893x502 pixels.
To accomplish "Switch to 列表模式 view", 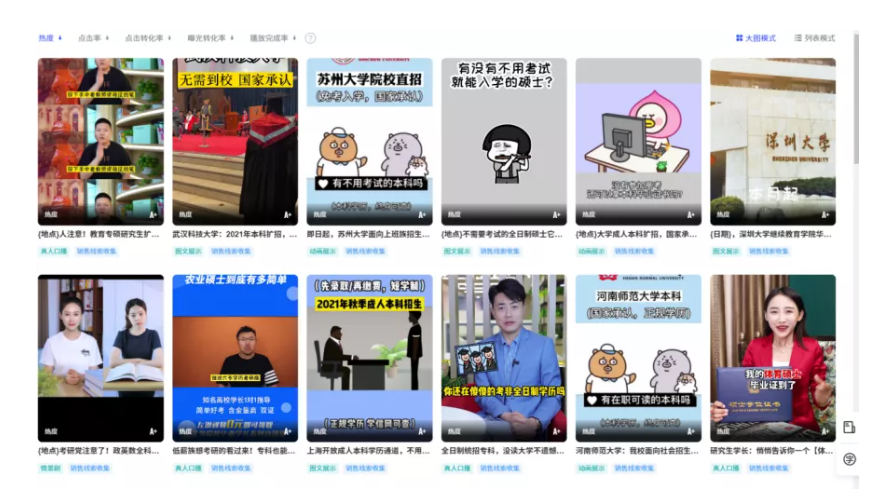I will (814, 38).
